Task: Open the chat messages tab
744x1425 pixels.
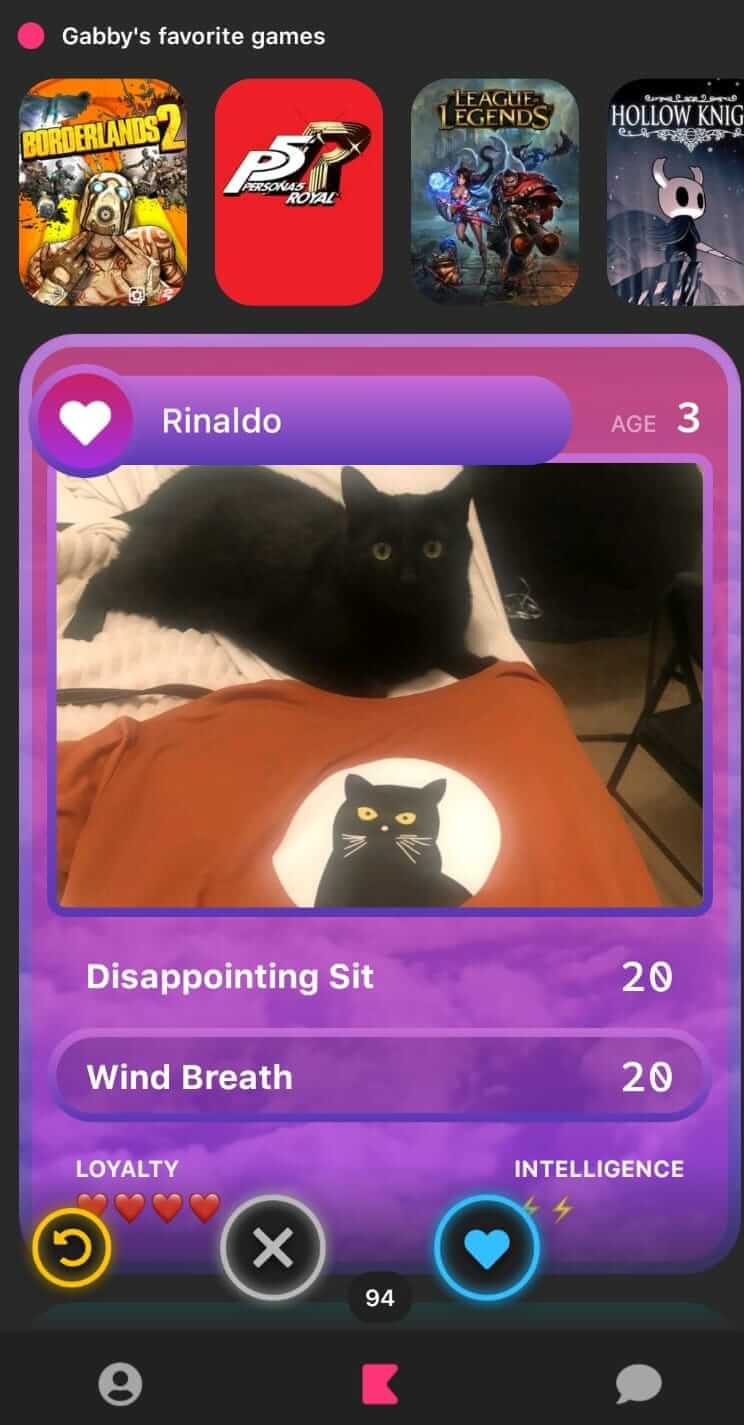Action: click(638, 1385)
